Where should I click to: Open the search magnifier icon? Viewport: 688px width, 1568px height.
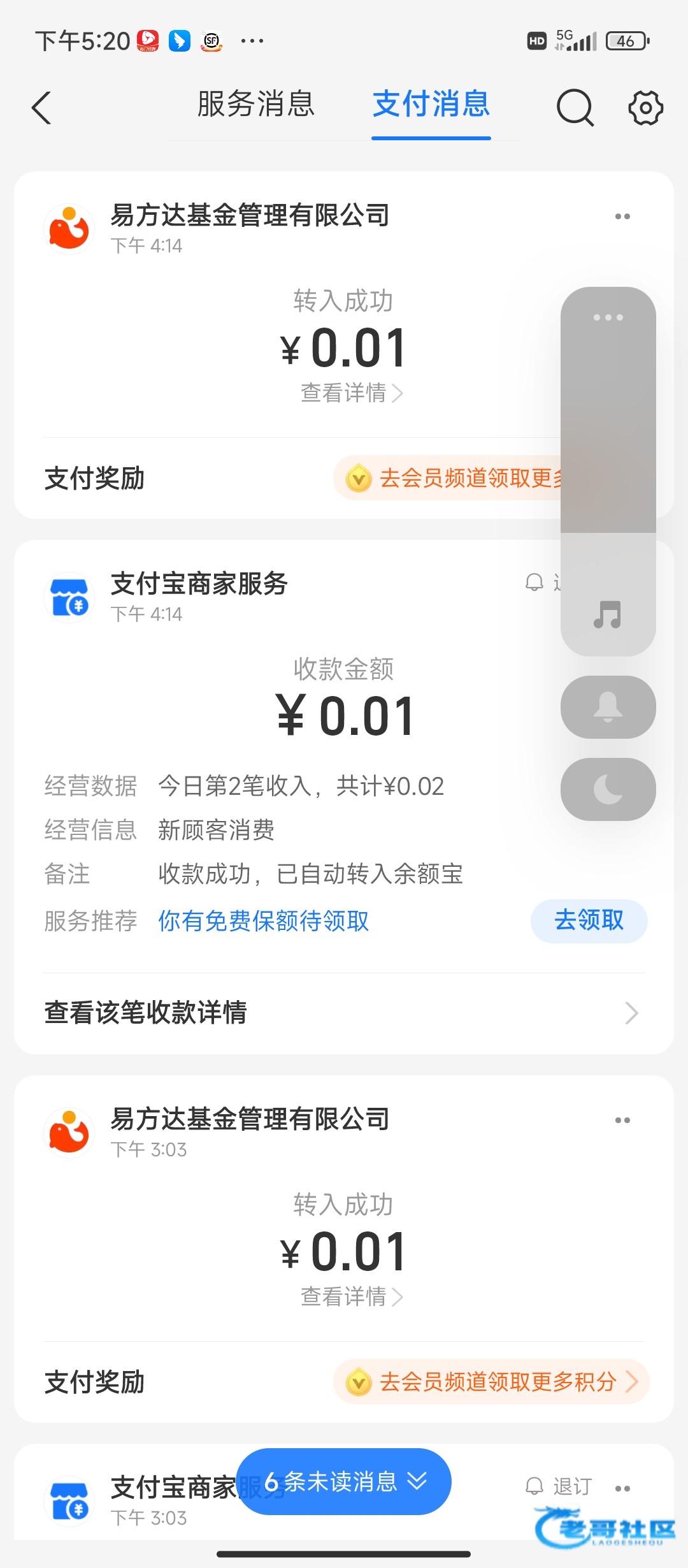point(575,107)
